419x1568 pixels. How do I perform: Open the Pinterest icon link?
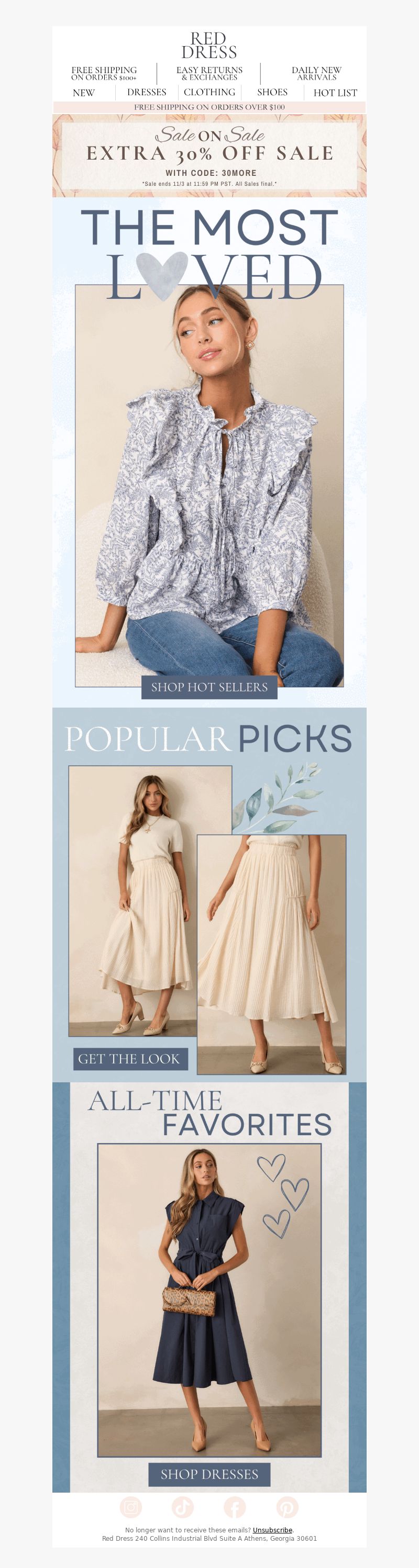click(287, 1507)
